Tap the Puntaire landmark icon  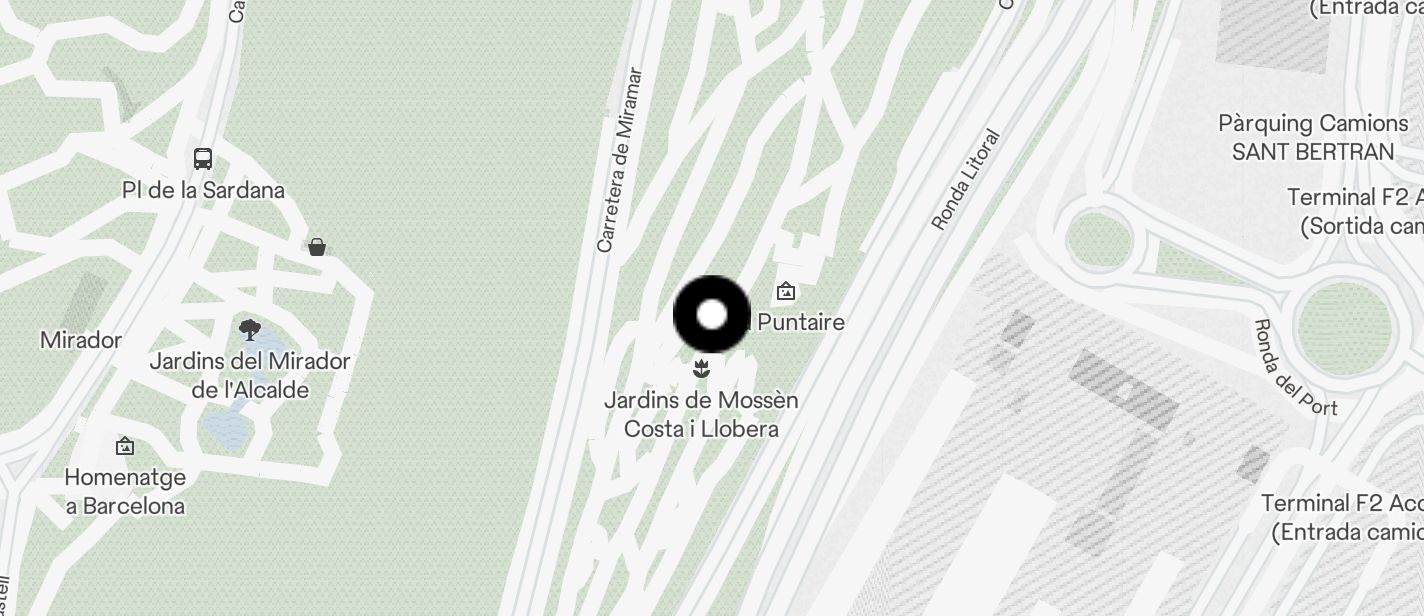tap(786, 292)
